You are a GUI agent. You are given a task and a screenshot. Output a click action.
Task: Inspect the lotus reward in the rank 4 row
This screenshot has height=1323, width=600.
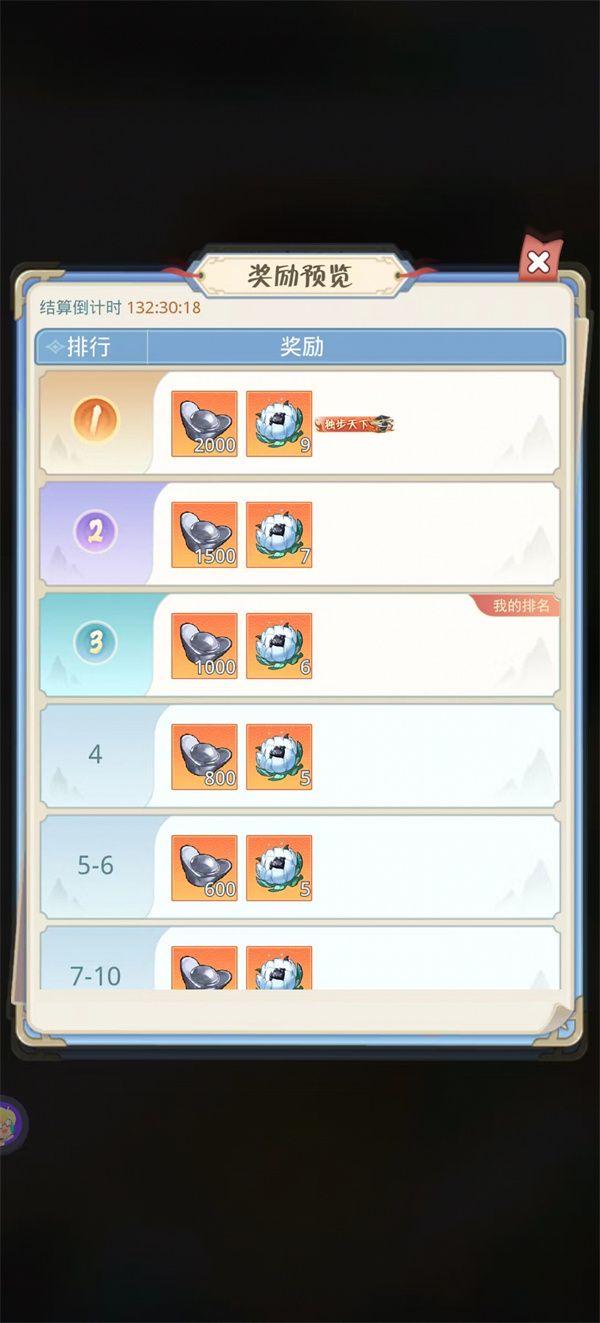(279, 757)
